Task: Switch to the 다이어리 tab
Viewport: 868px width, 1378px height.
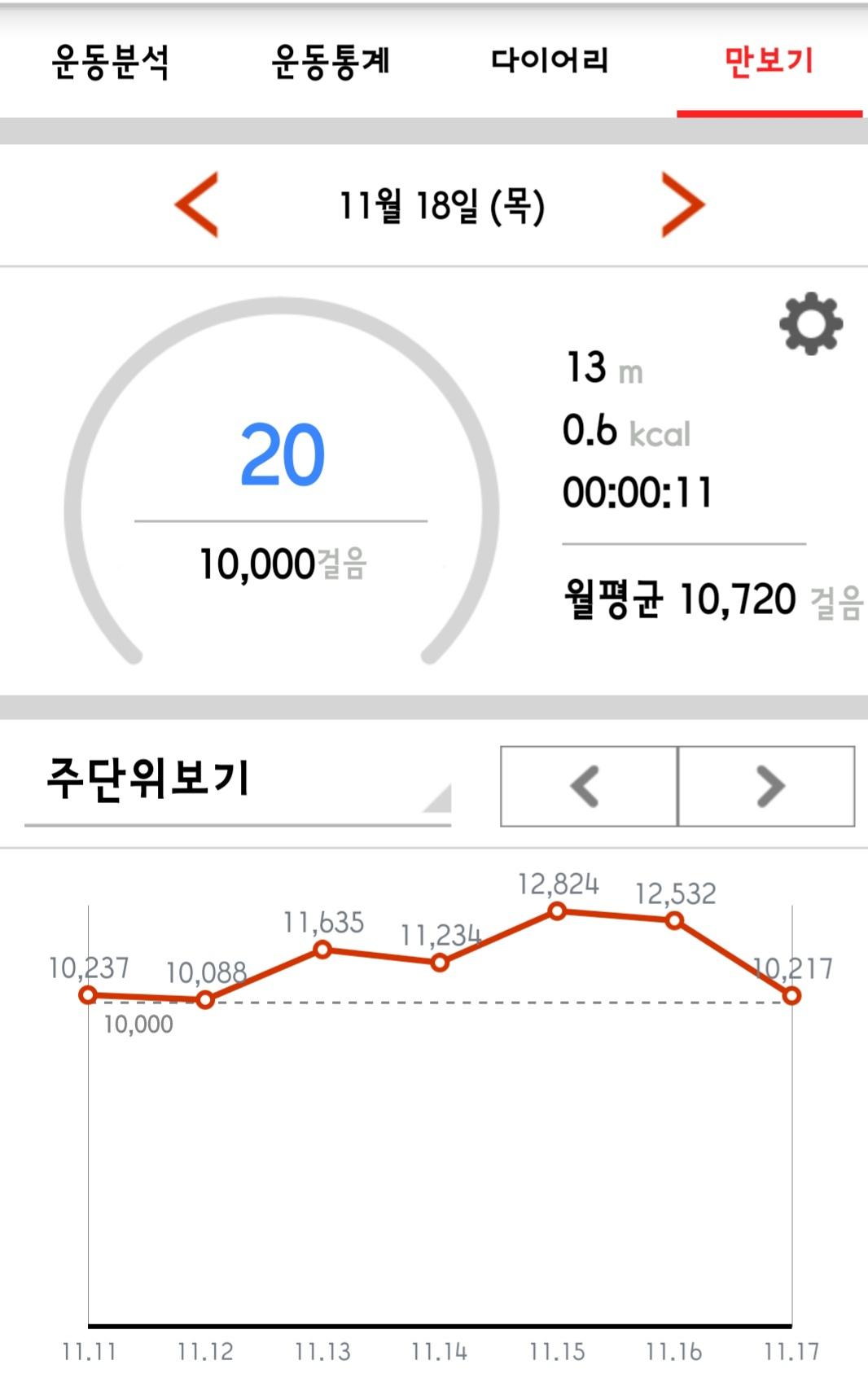Action: (550, 62)
